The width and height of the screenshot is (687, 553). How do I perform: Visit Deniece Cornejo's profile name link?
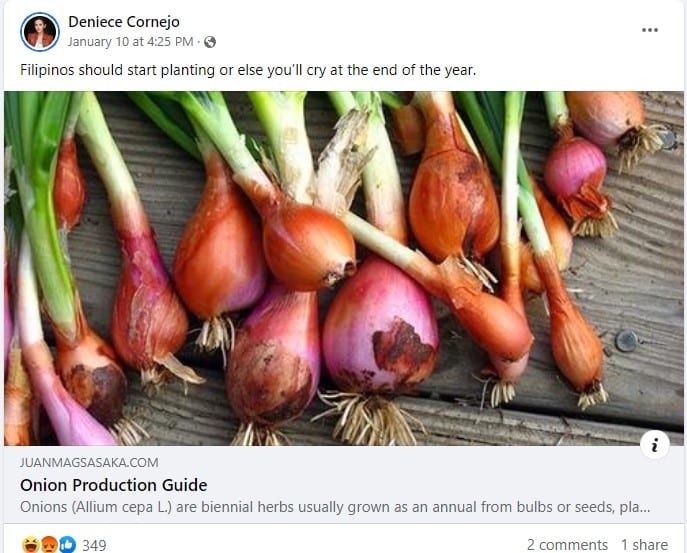point(124,22)
